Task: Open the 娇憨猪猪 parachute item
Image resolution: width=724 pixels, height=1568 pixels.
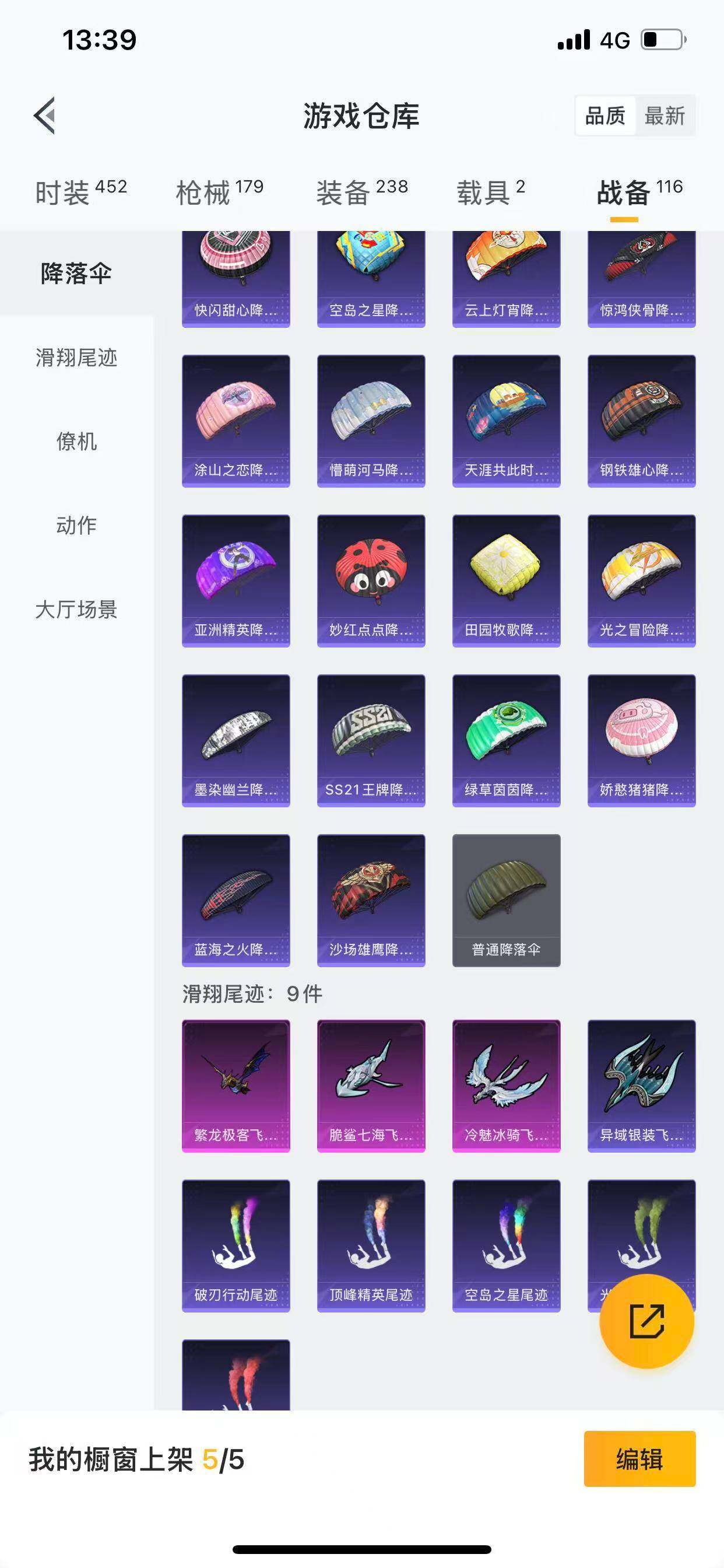Action: point(641,740)
